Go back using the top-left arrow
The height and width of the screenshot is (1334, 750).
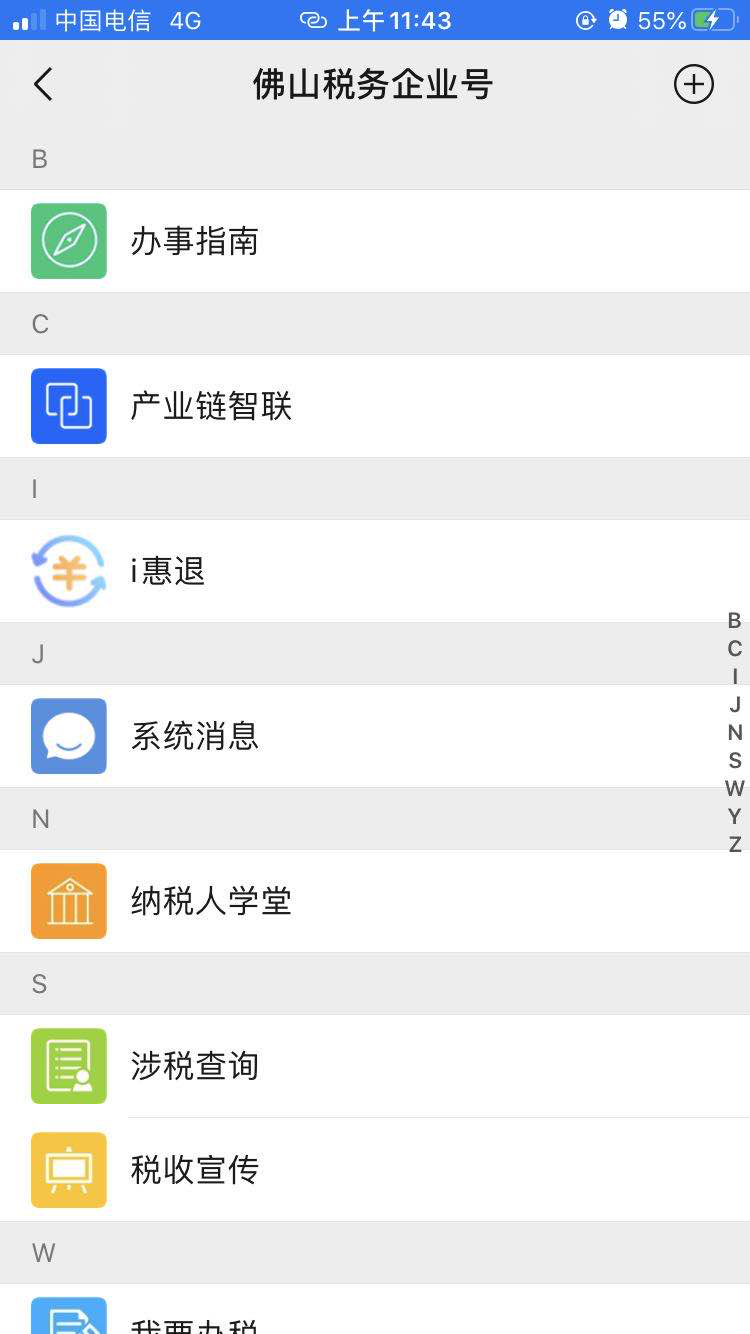pyautogui.click(x=43, y=85)
